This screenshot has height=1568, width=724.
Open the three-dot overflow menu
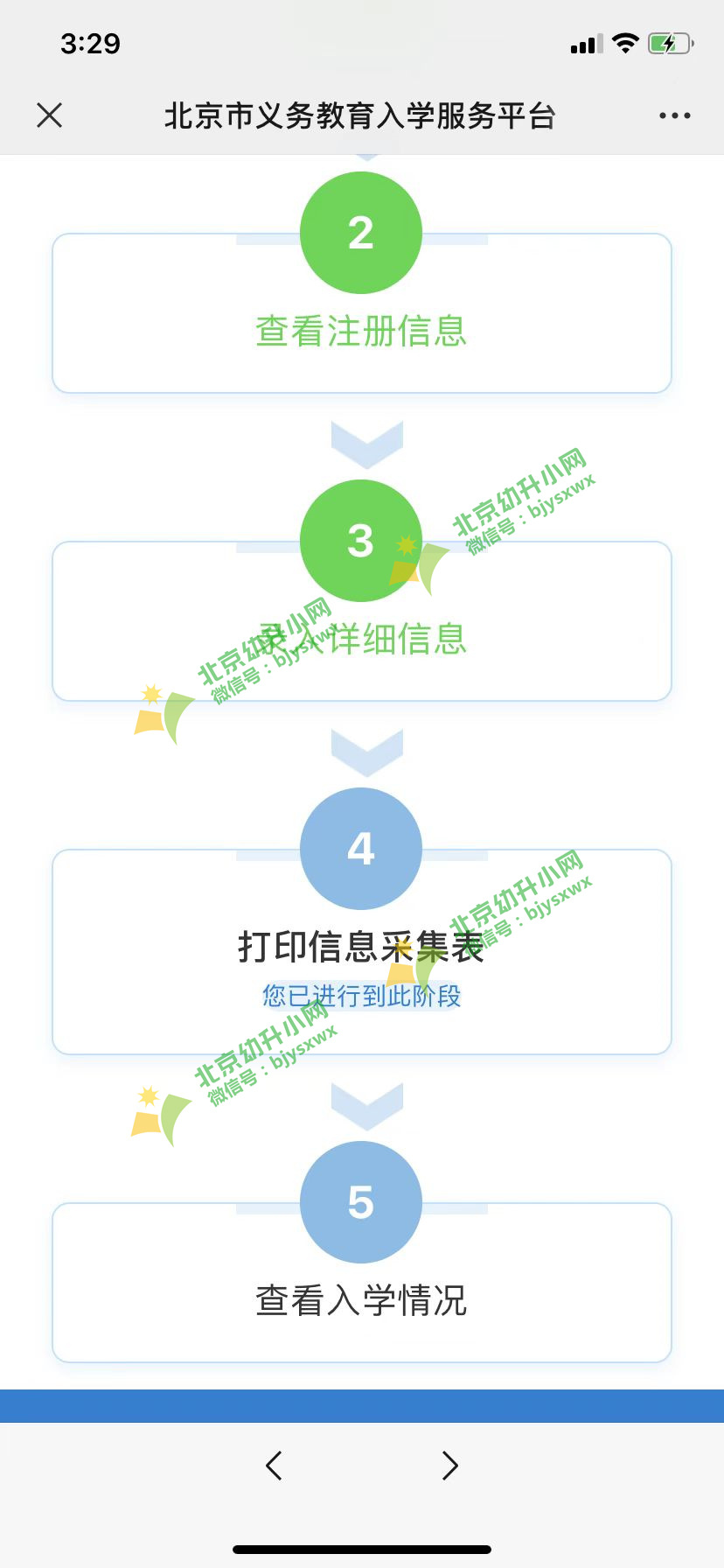point(674,115)
